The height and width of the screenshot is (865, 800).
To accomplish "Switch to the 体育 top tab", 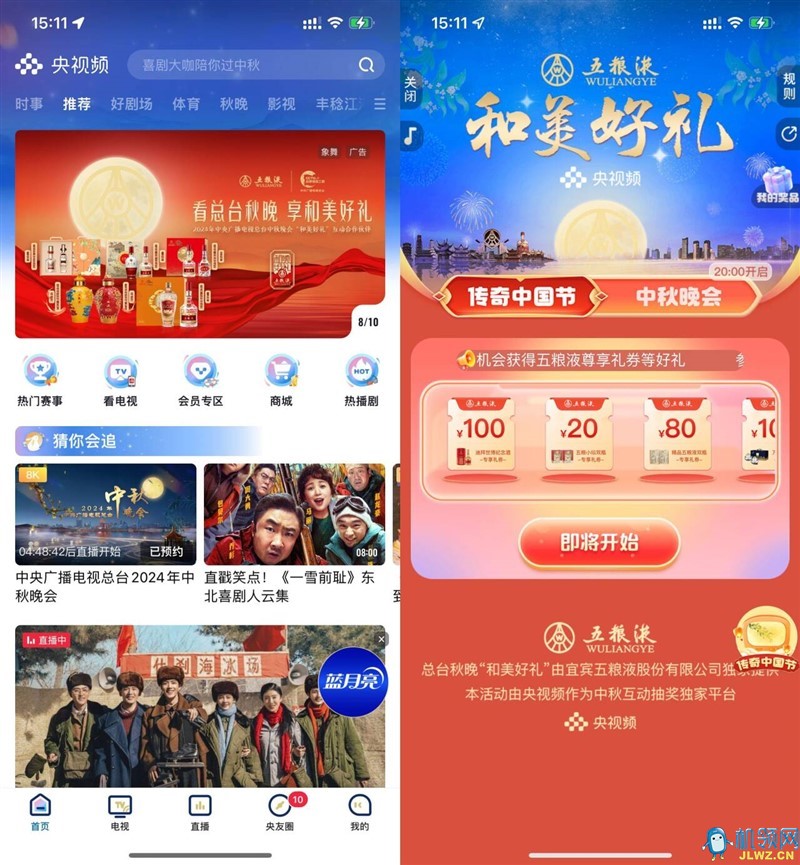I will click(186, 104).
